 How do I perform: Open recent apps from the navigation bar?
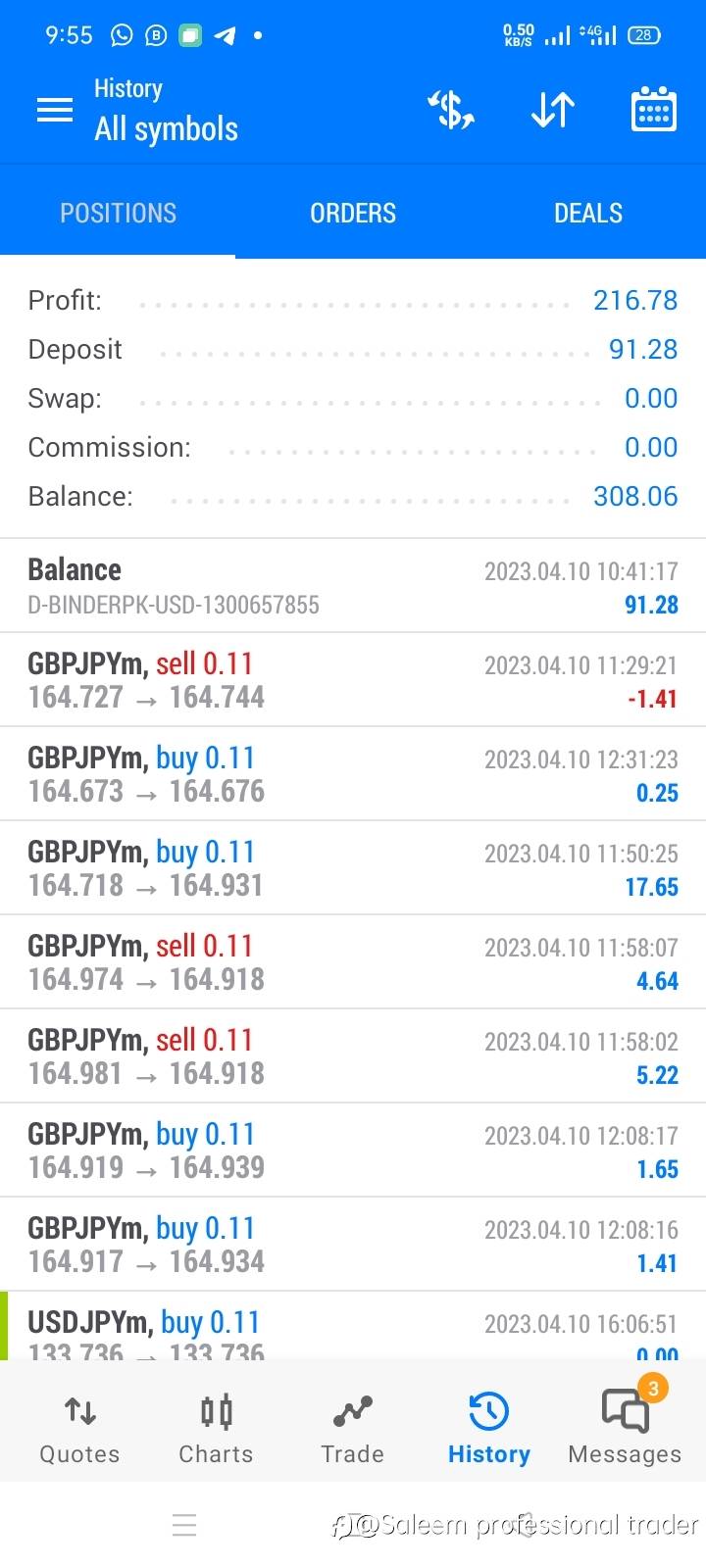click(184, 1525)
